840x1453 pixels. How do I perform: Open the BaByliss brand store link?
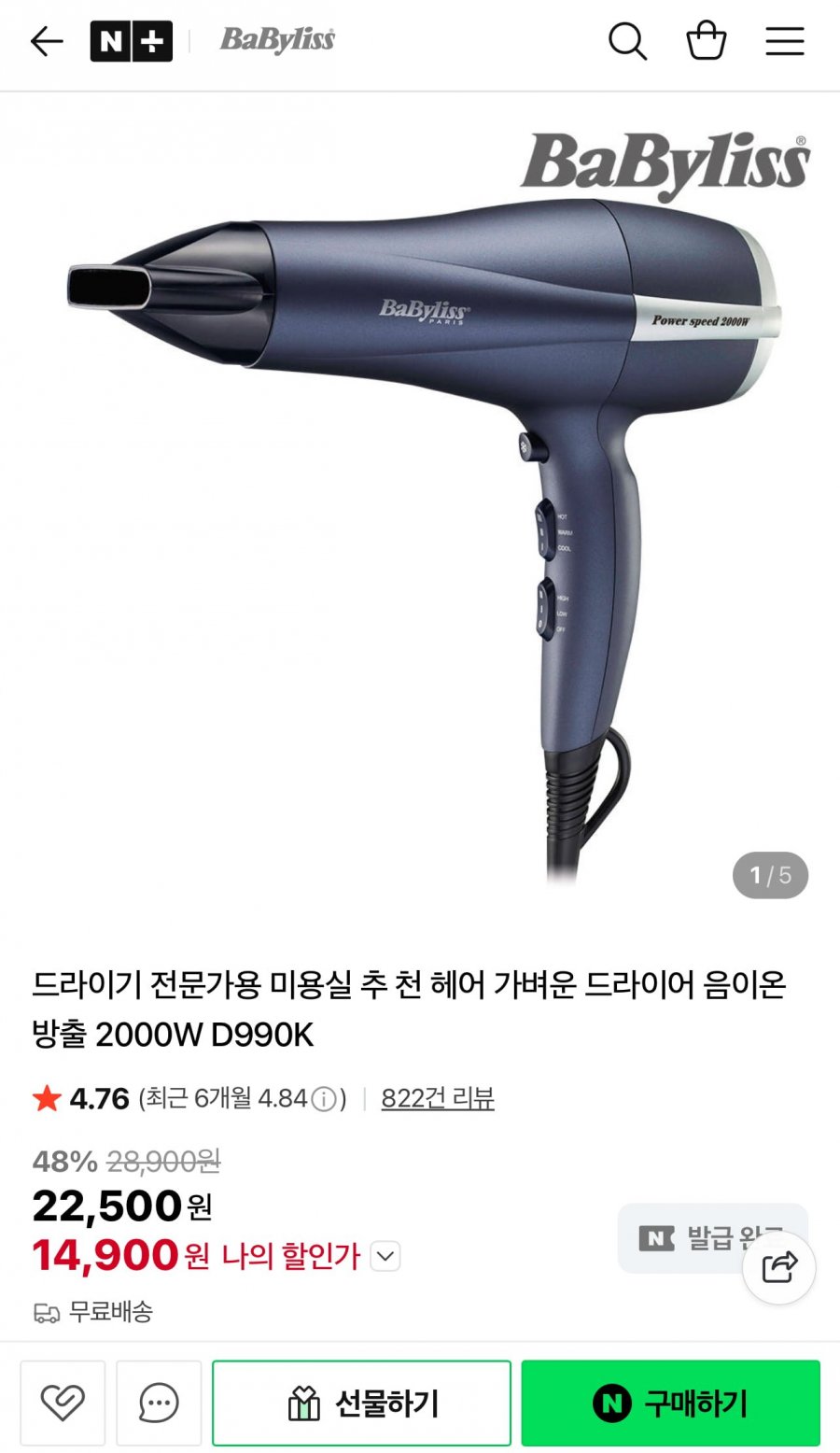point(277,40)
